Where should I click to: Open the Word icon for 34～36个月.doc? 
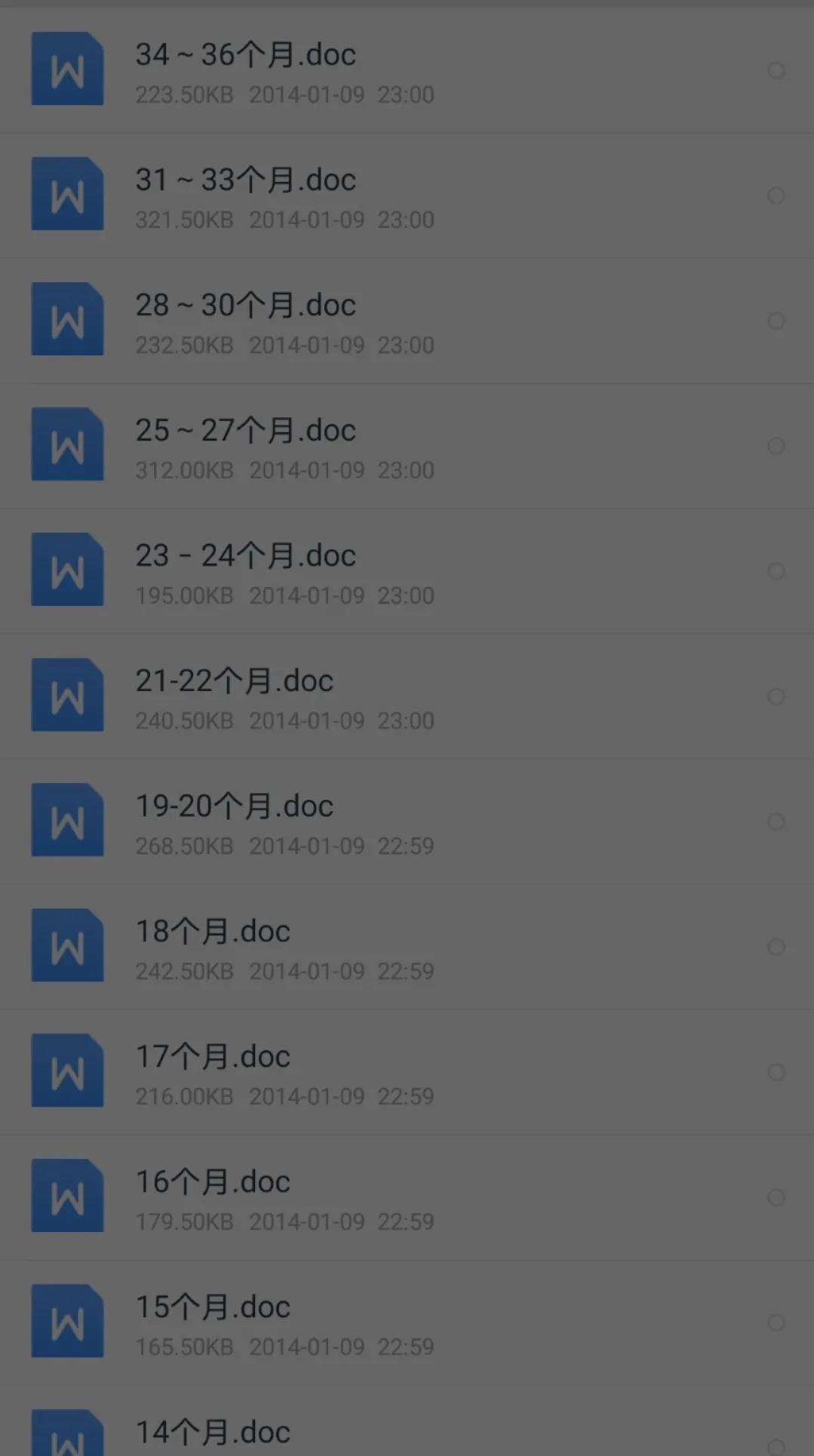pyautogui.click(x=67, y=69)
